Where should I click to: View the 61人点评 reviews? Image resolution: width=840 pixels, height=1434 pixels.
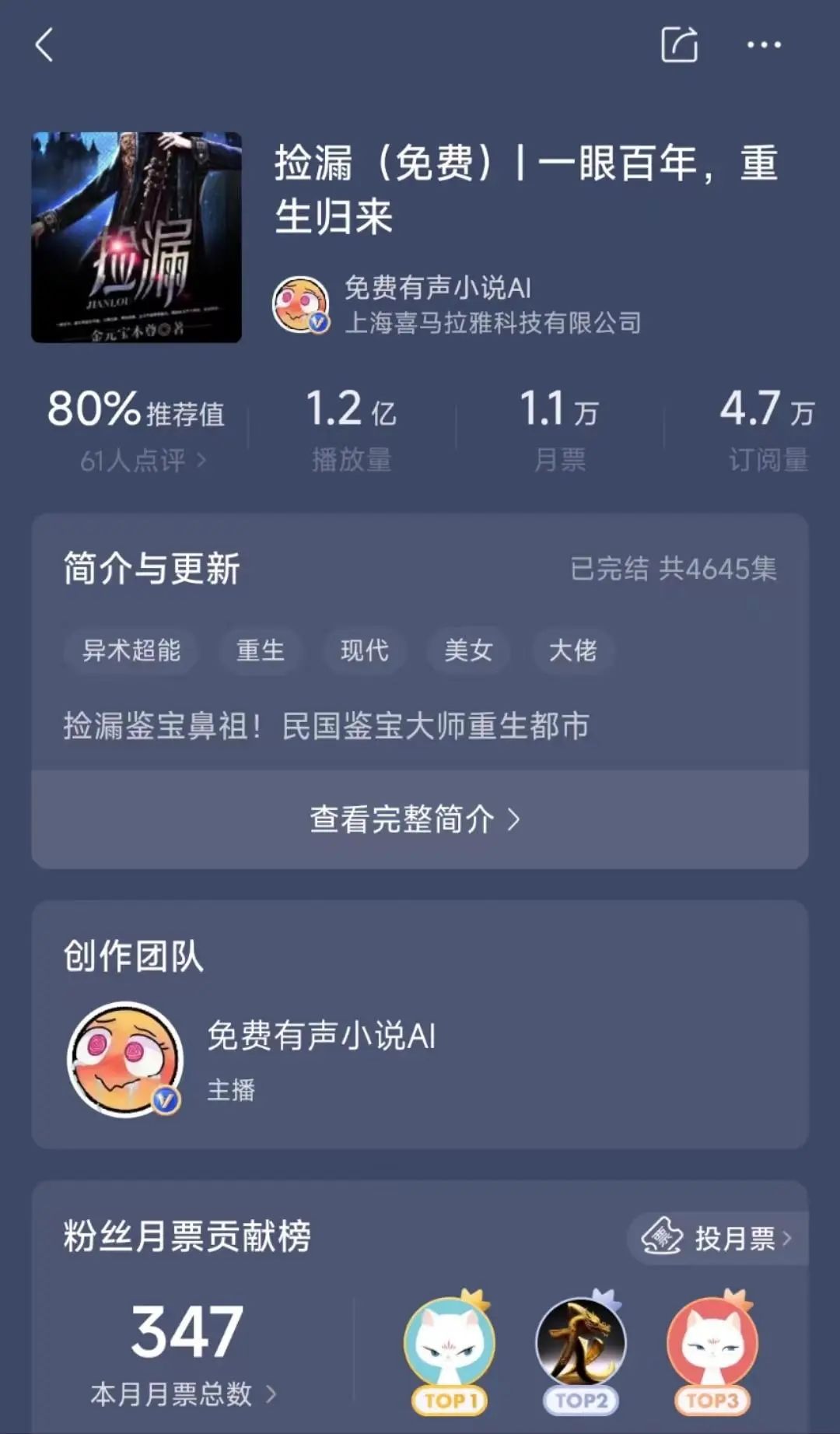pos(143,461)
